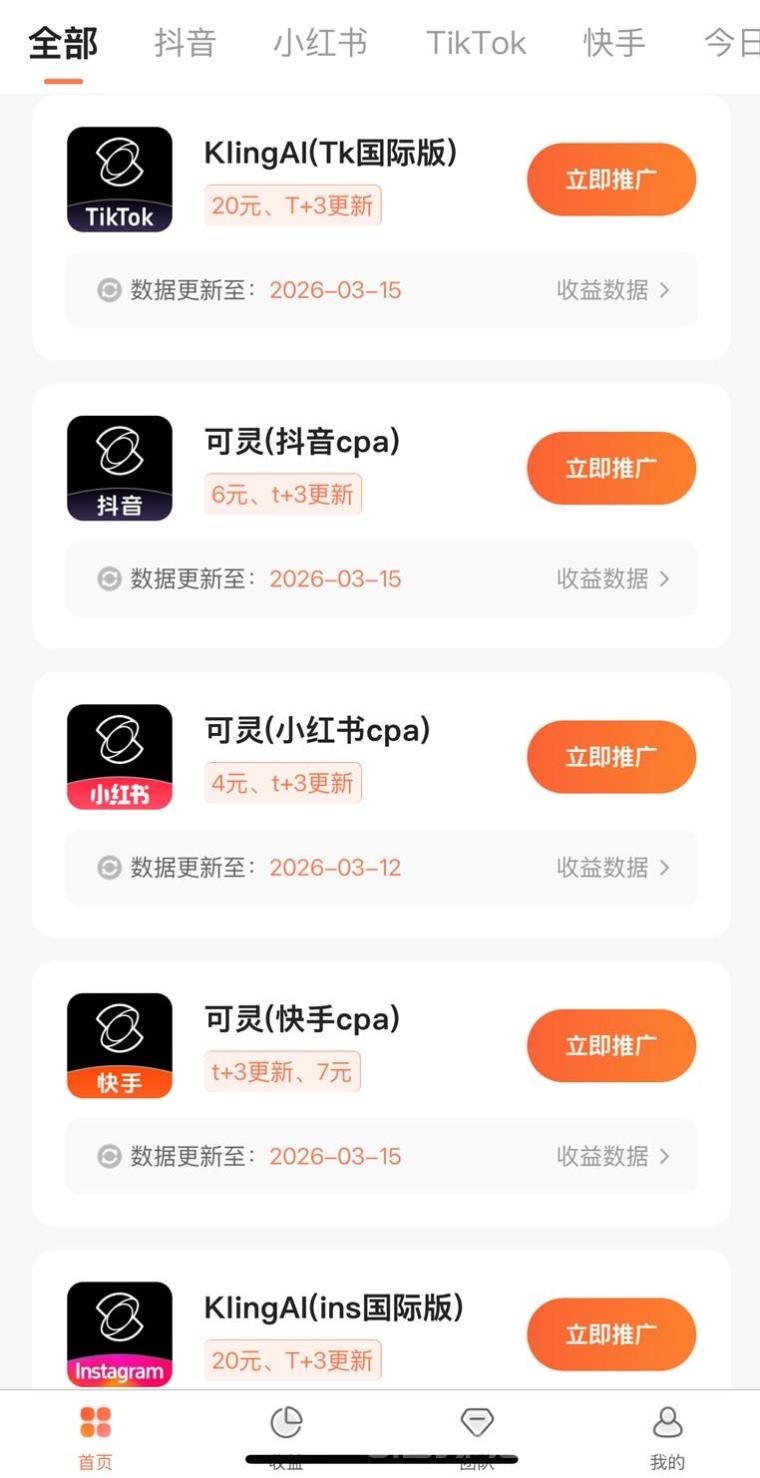
Task: Select the 首页 home icon
Action: [x=94, y=1421]
